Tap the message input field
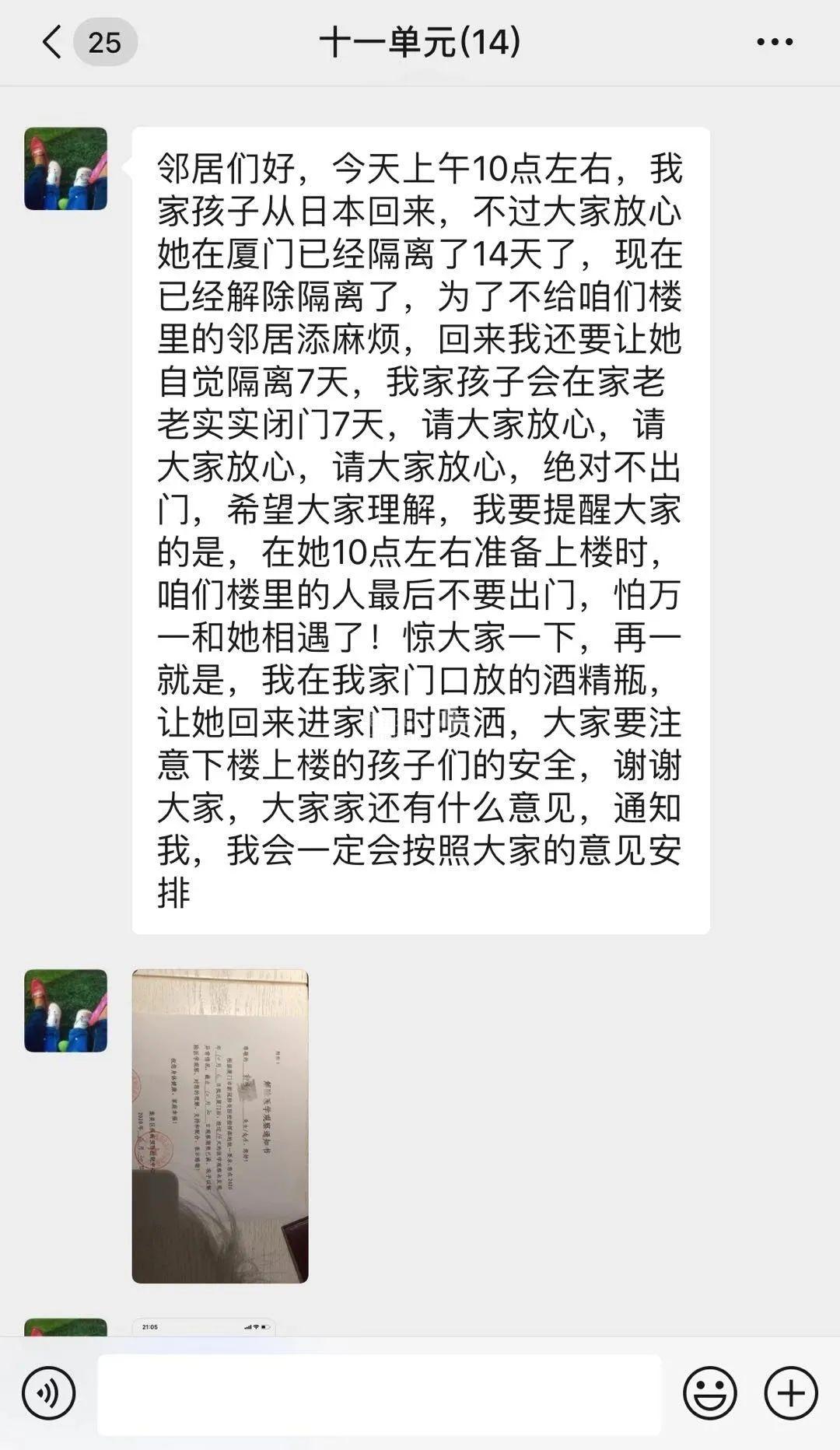The image size is (840, 1450). pos(379,1393)
